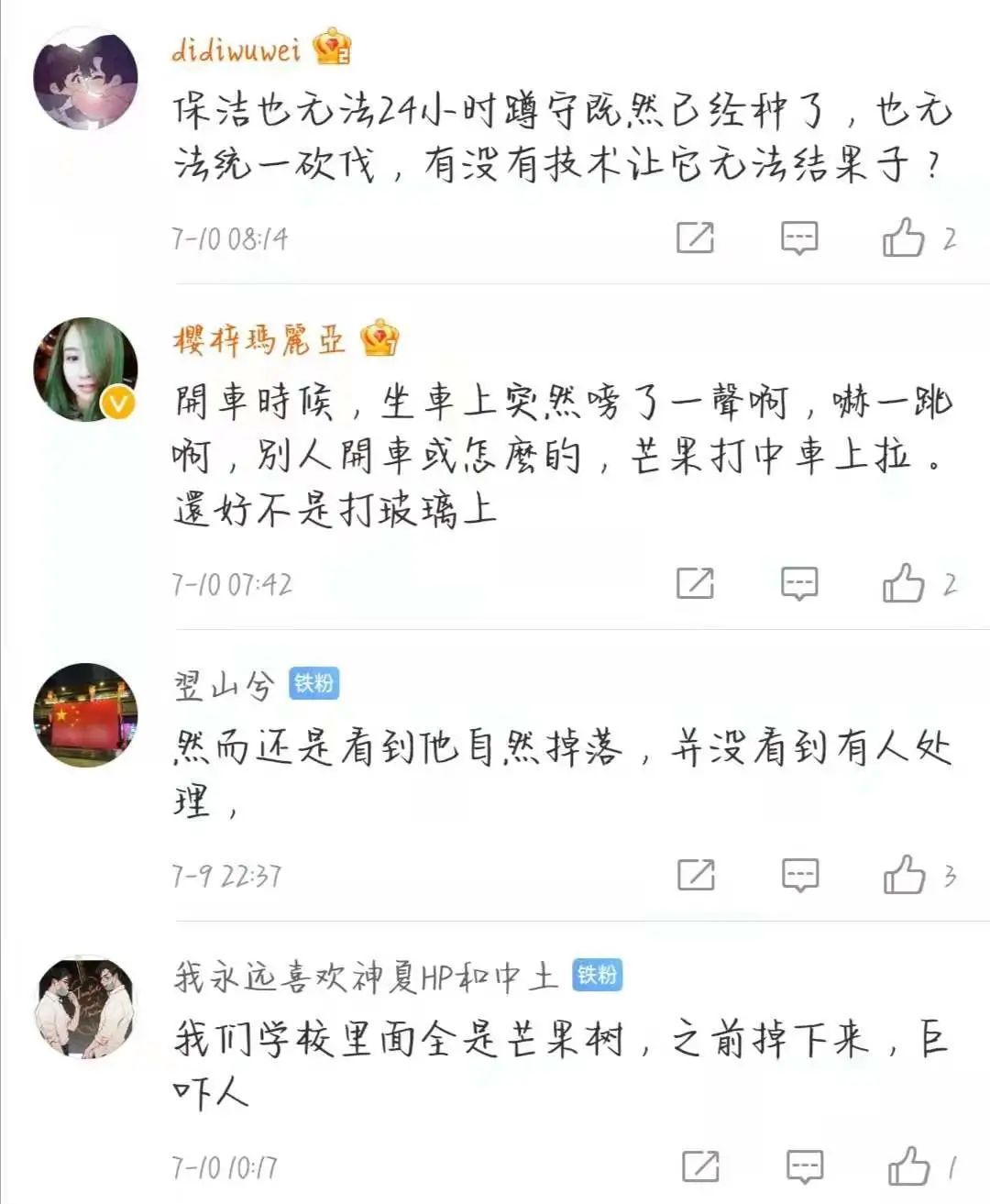Open the username link didiwuwei
The image size is (990, 1204).
click(236, 50)
